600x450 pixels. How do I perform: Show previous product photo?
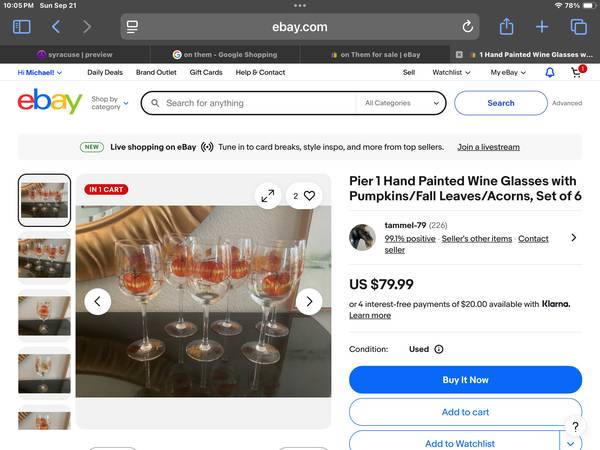click(97, 301)
